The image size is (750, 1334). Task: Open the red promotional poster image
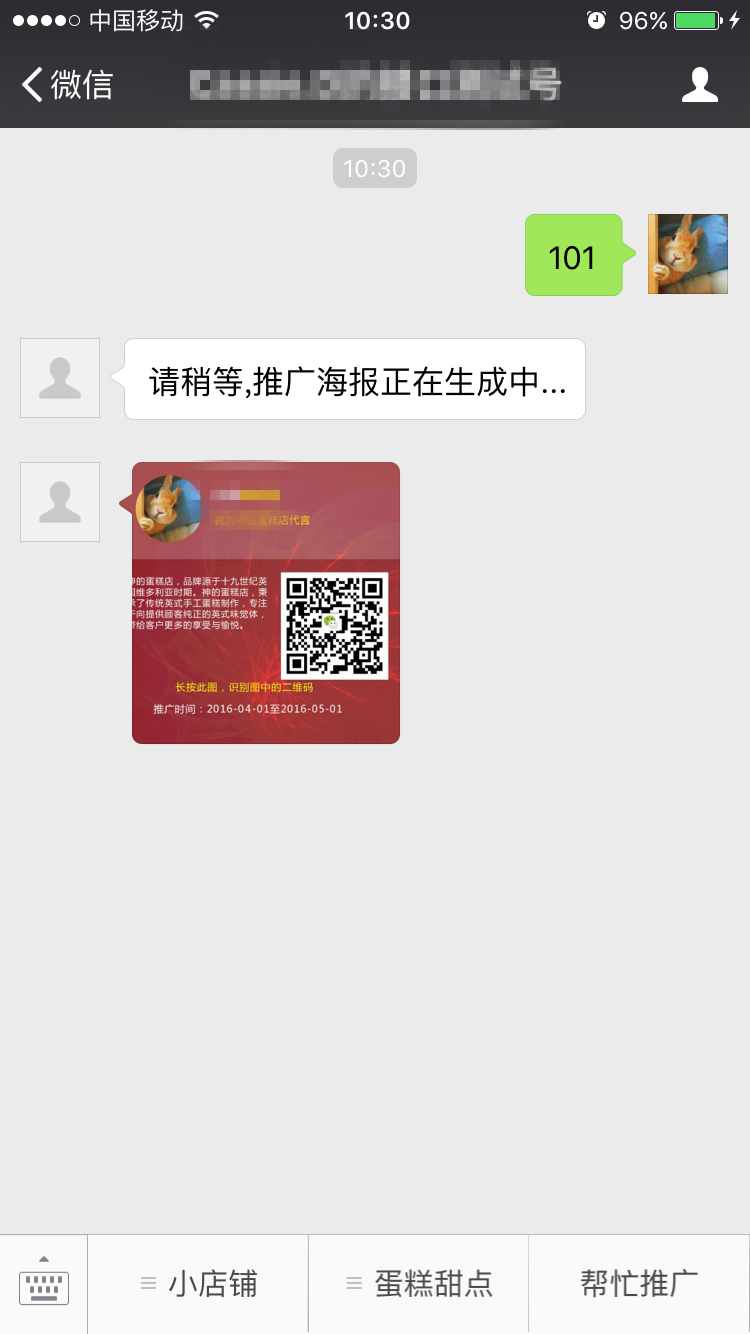click(x=265, y=601)
